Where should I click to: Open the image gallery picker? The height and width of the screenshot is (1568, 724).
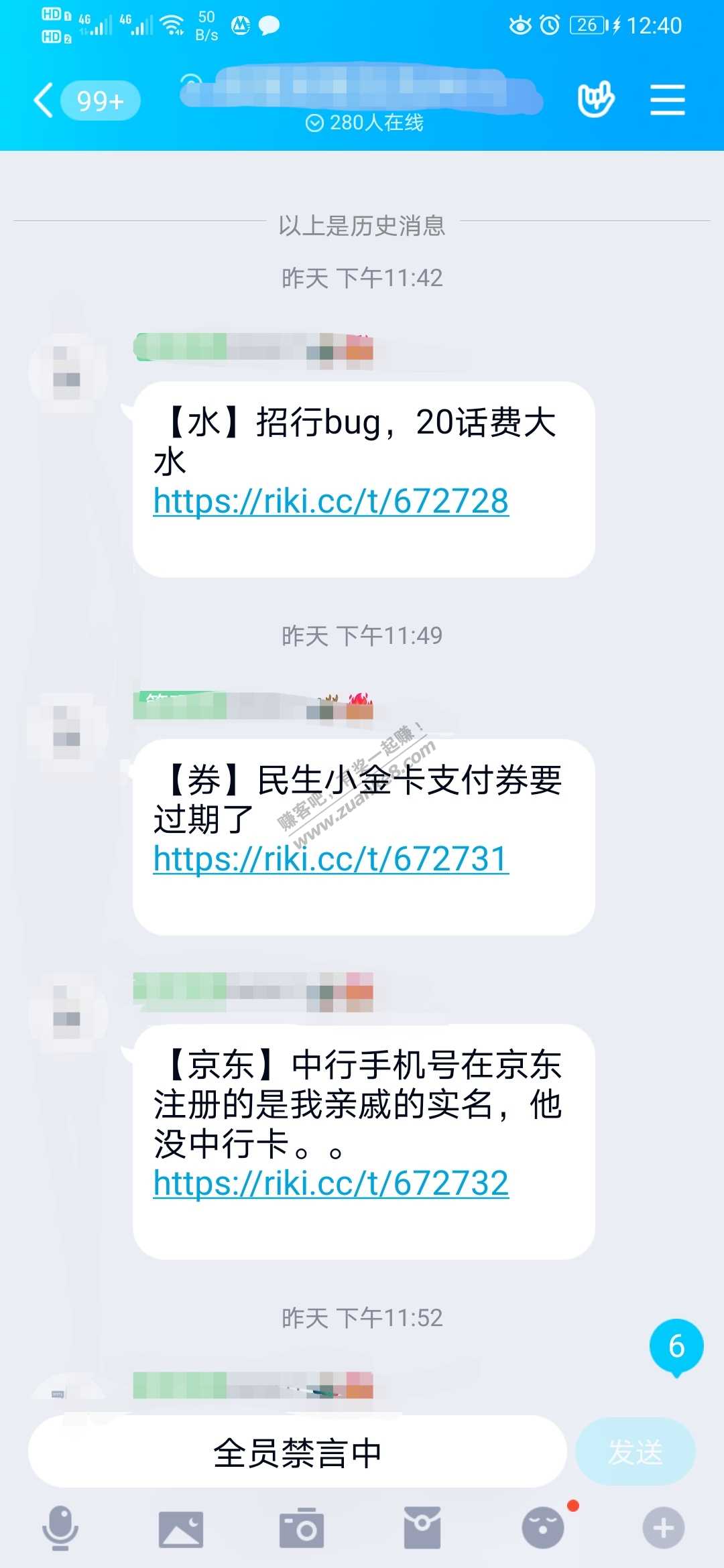point(180,1528)
